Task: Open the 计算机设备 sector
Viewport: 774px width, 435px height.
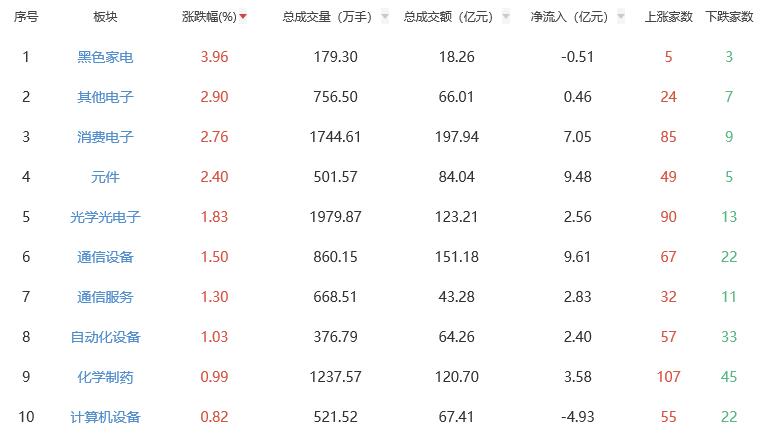Action: tap(105, 417)
